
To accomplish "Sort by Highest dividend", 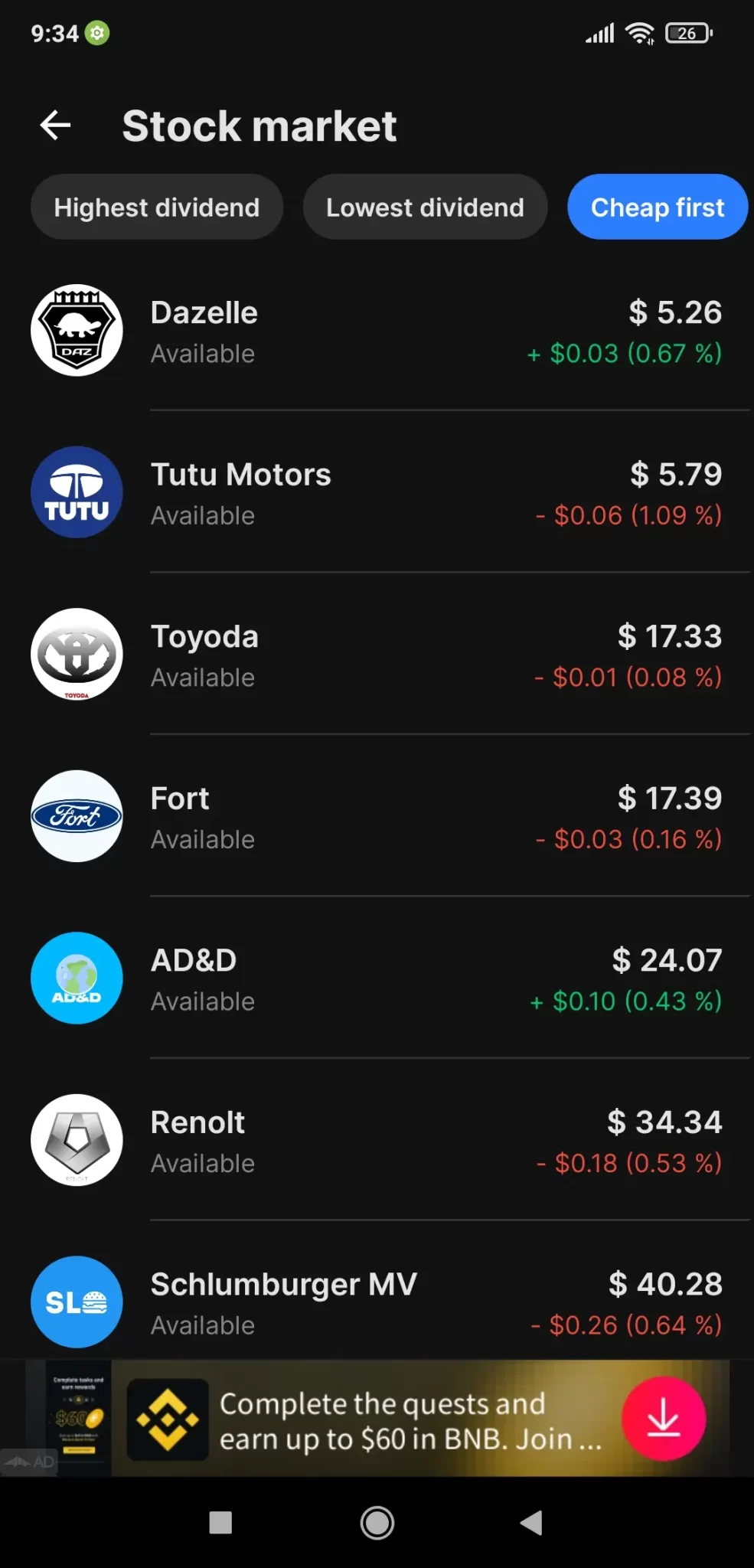I will click(157, 207).
